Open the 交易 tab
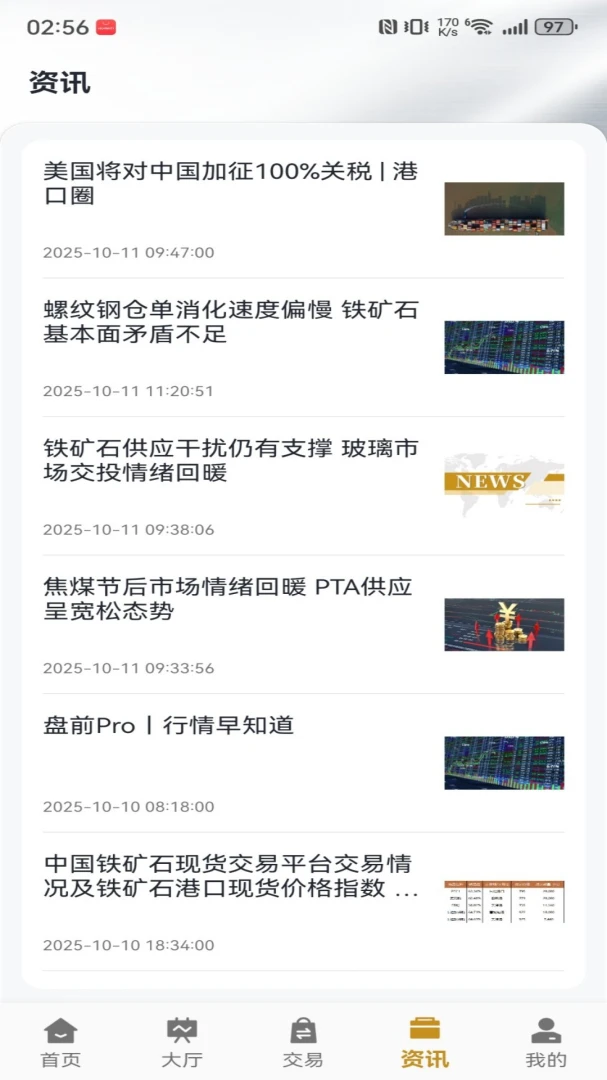Screen dimensions: 607x1080 pos(303,1043)
